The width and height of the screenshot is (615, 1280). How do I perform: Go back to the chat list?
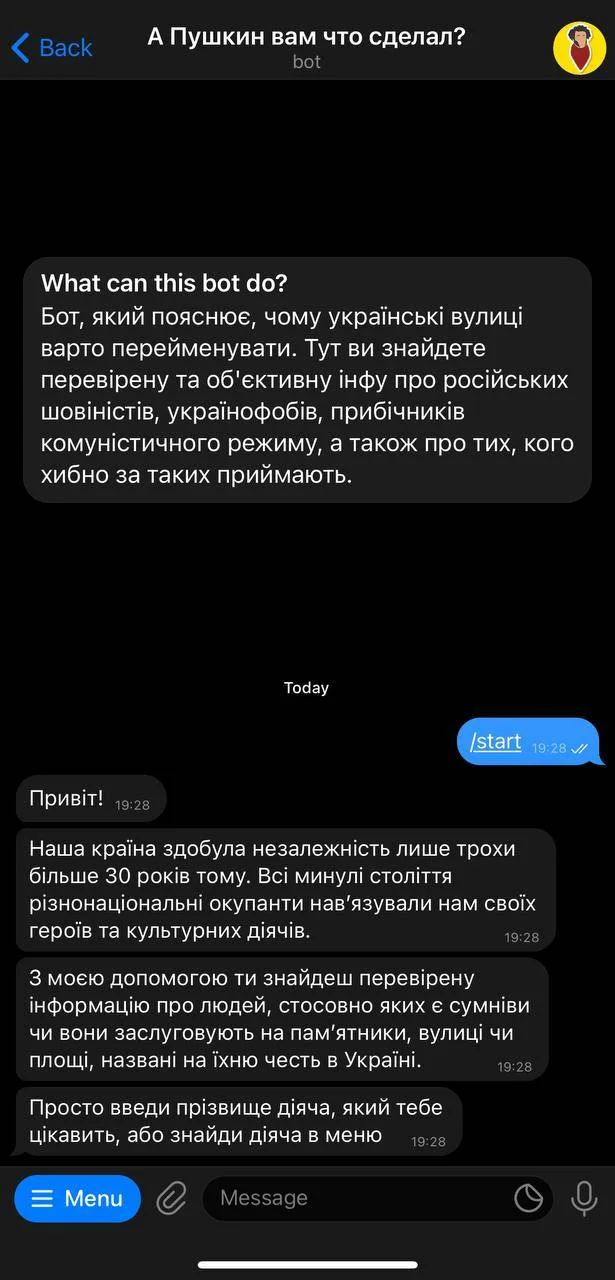tap(50, 47)
